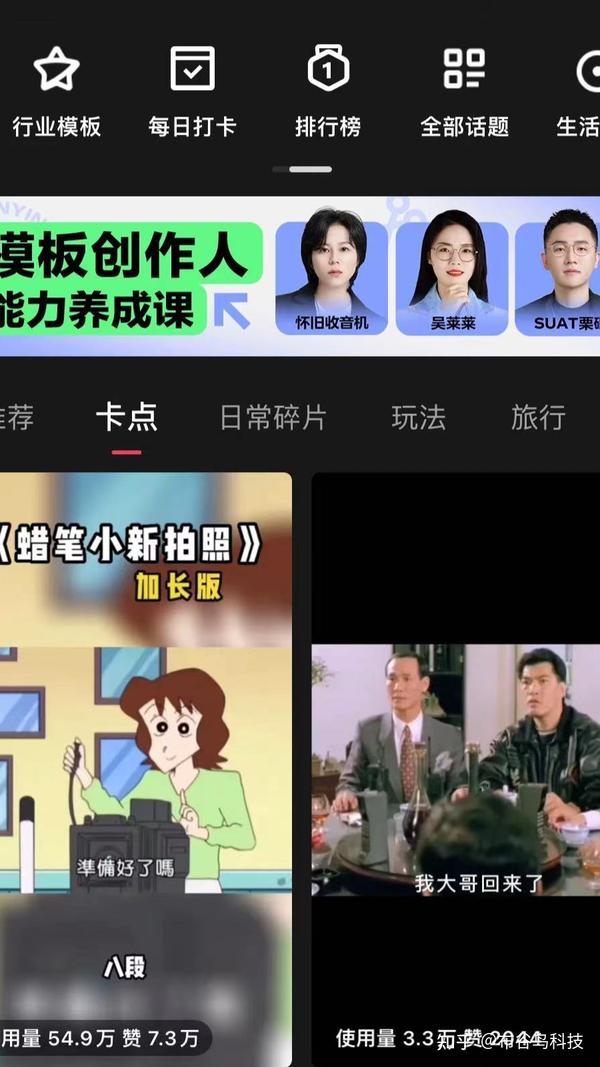
Task: Switch to the 卡点 tab
Action: click(x=126, y=417)
